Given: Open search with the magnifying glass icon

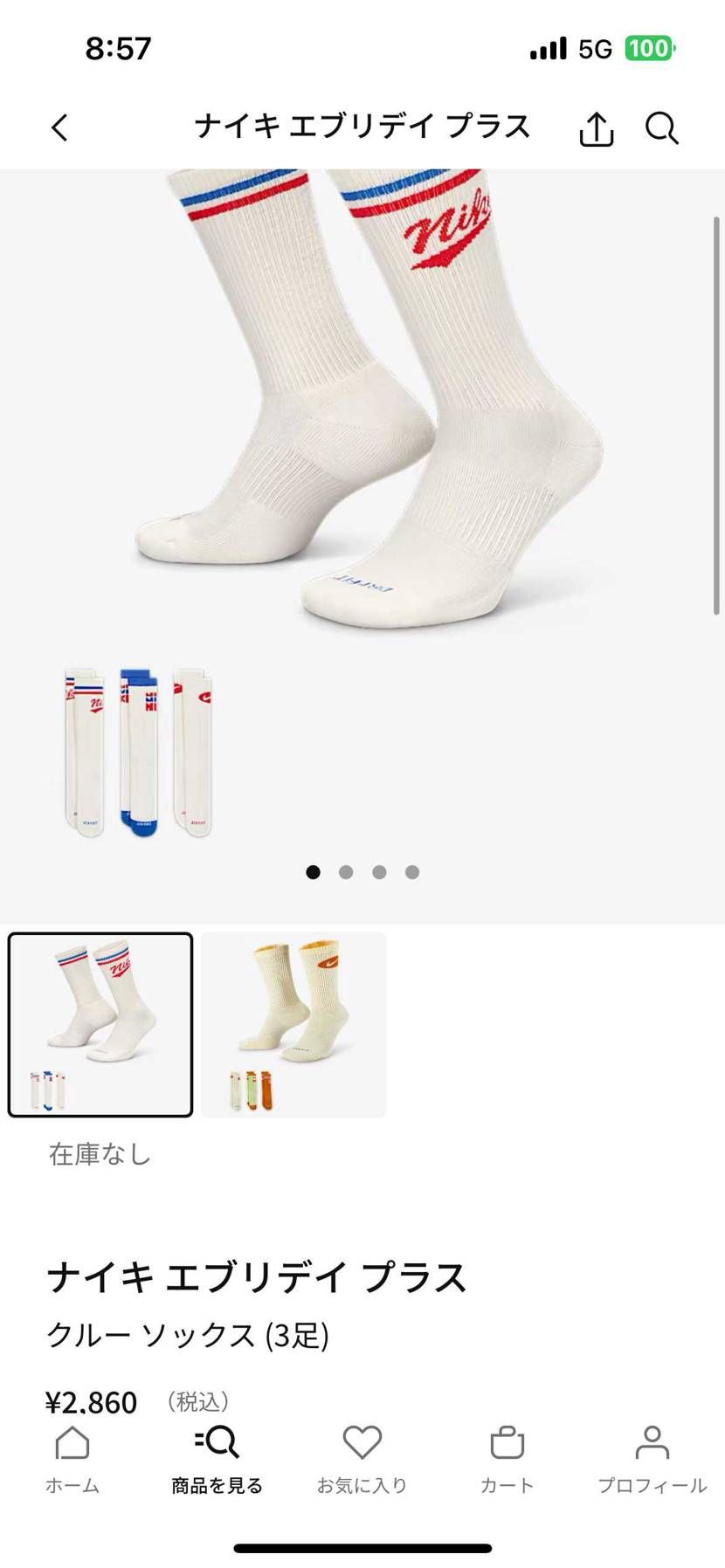Looking at the screenshot, I should click(x=661, y=128).
